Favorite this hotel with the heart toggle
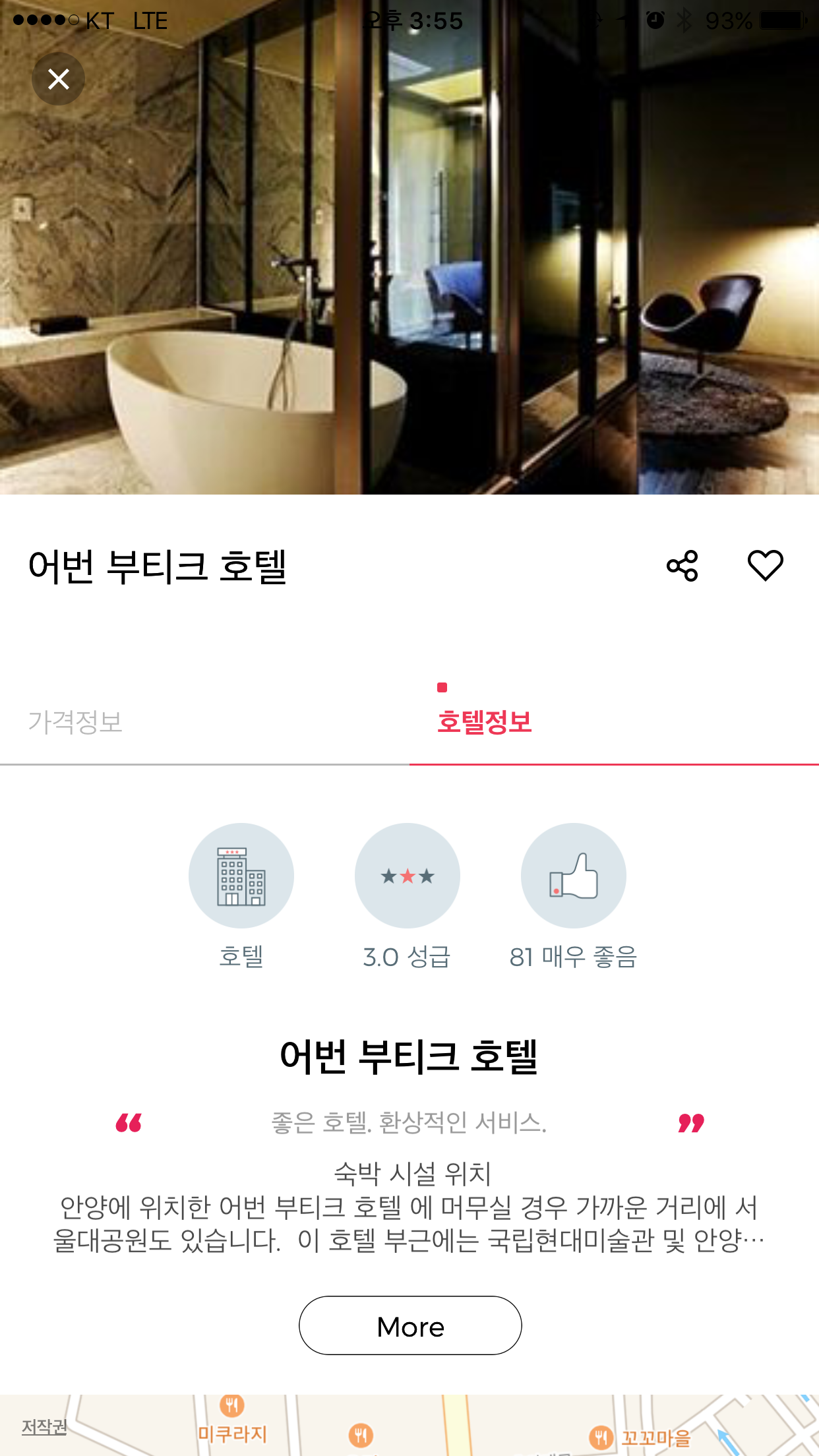 pyautogui.click(x=765, y=566)
